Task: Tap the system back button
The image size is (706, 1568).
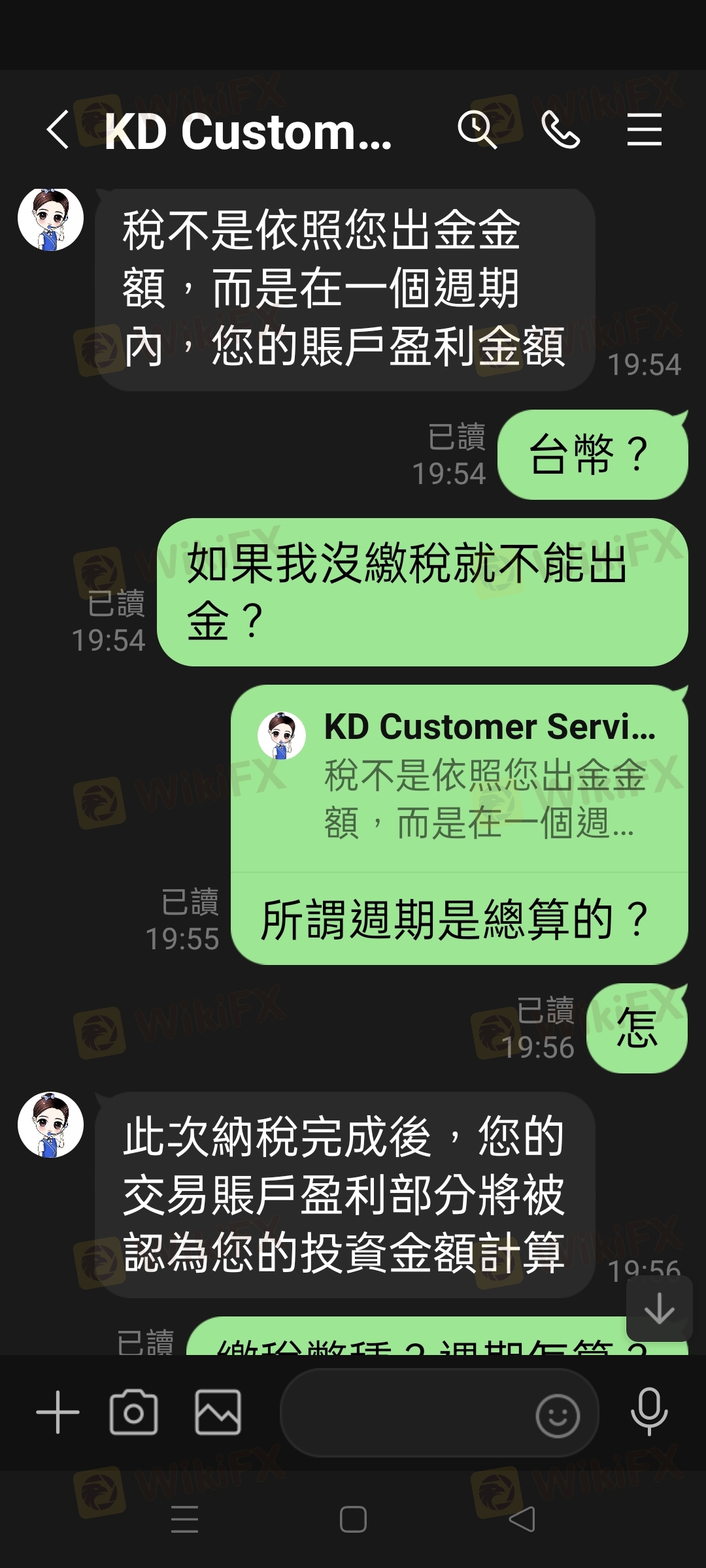Action: (x=522, y=1519)
